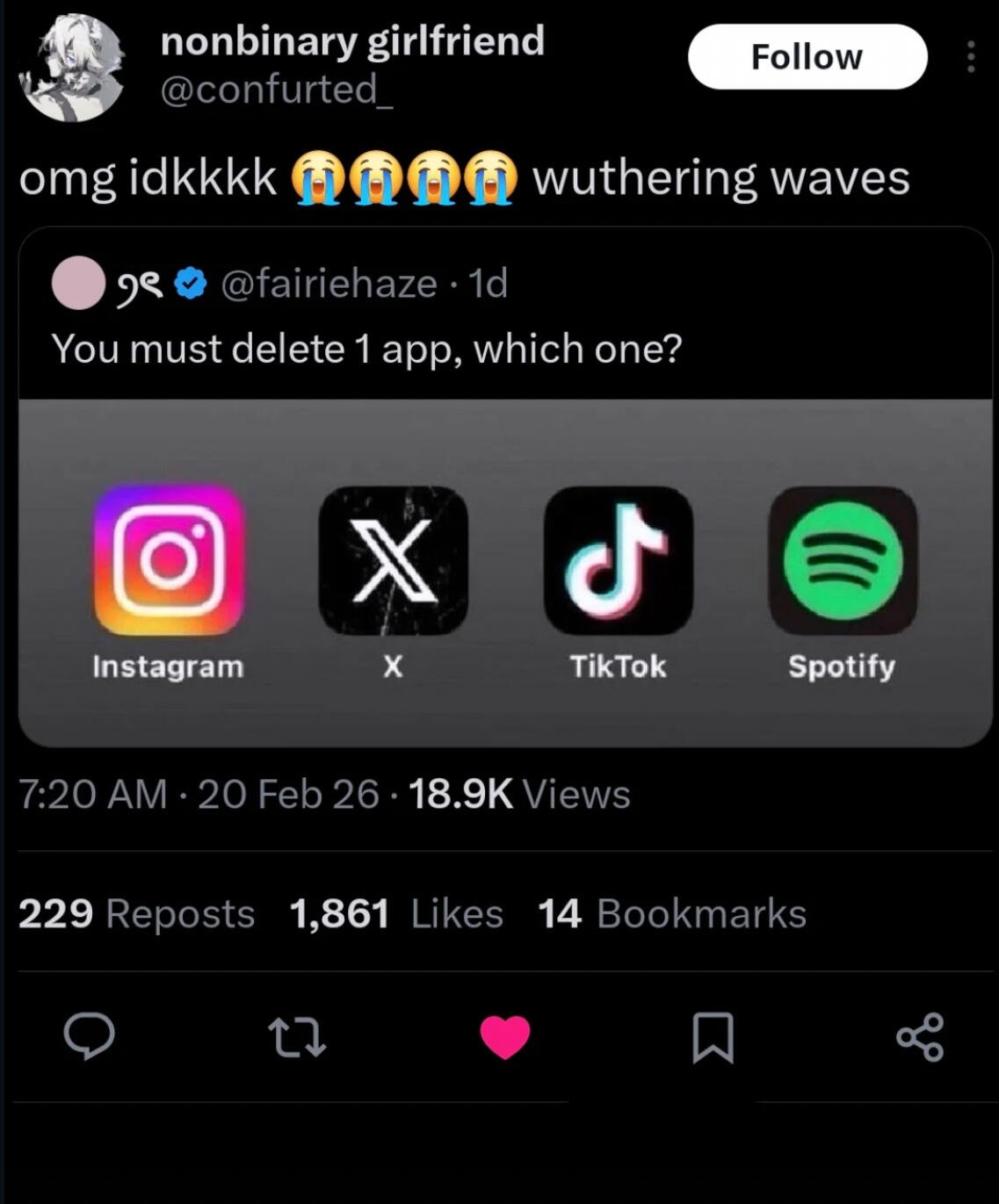Repost this post

(x=297, y=1036)
